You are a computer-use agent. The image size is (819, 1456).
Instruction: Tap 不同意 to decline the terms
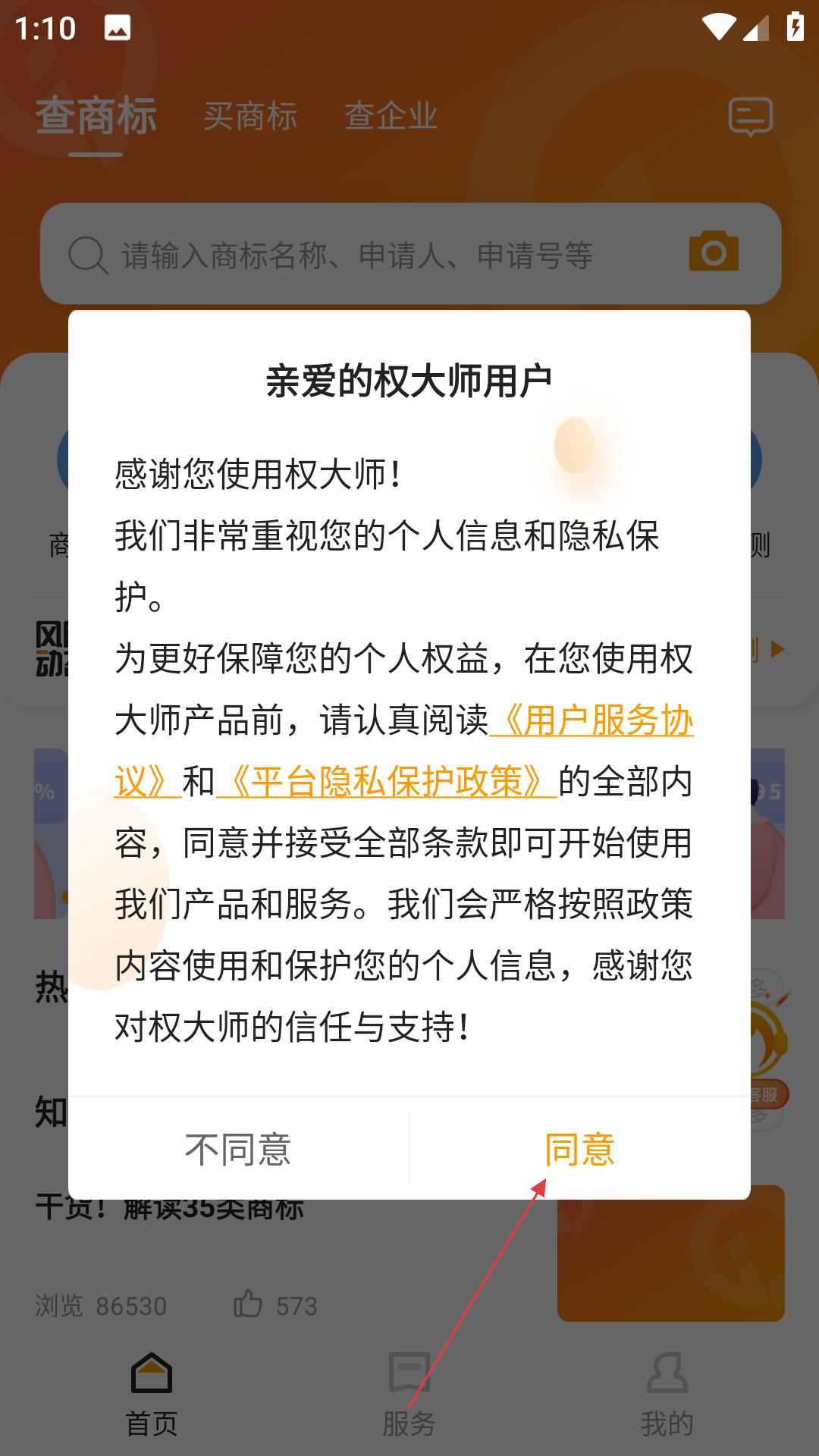point(238,1149)
